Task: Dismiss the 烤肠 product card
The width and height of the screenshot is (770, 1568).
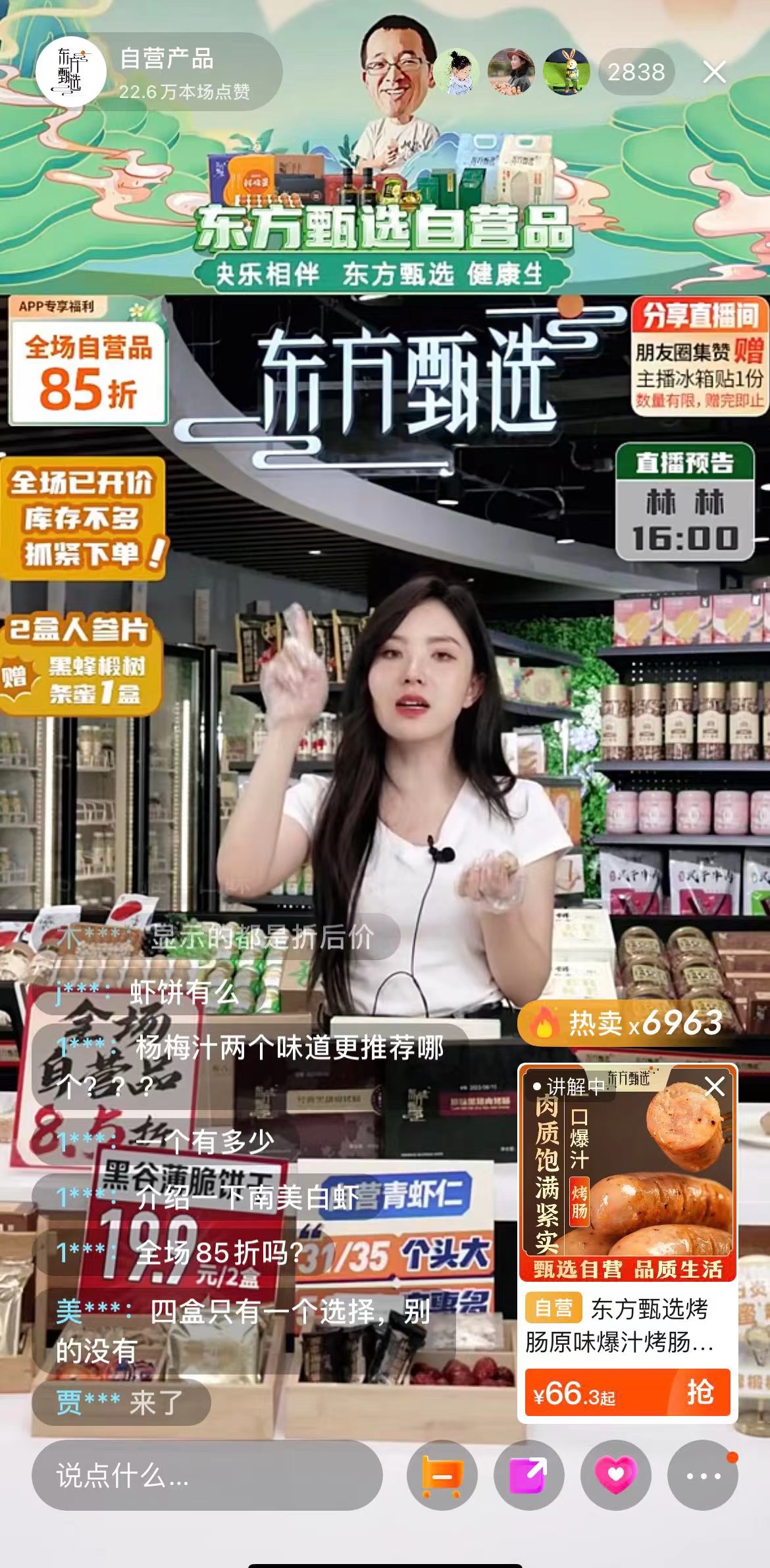Action: pyautogui.click(x=715, y=1086)
